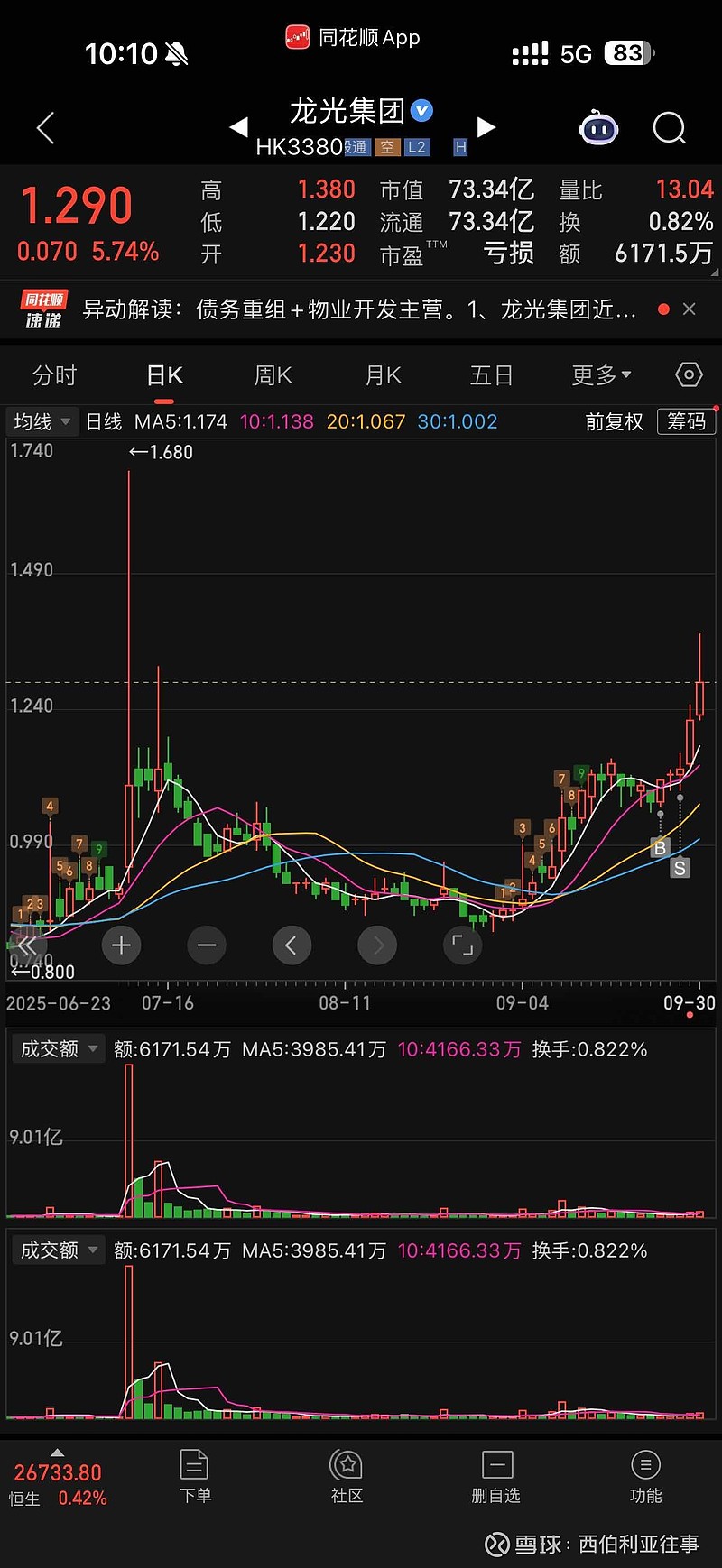Tap 下单 to place an order

tap(195, 1476)
